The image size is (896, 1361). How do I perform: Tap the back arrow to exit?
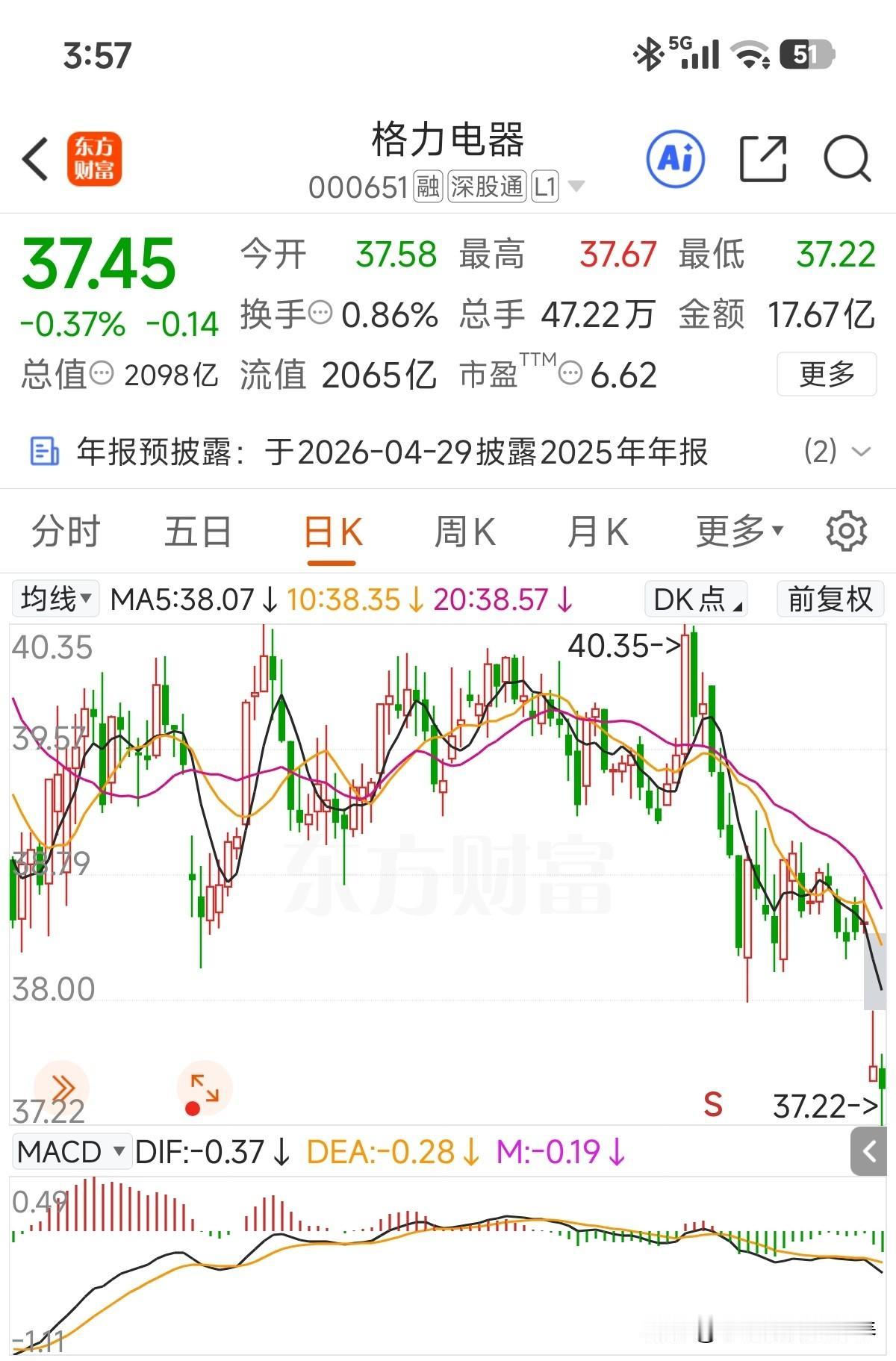35,159
